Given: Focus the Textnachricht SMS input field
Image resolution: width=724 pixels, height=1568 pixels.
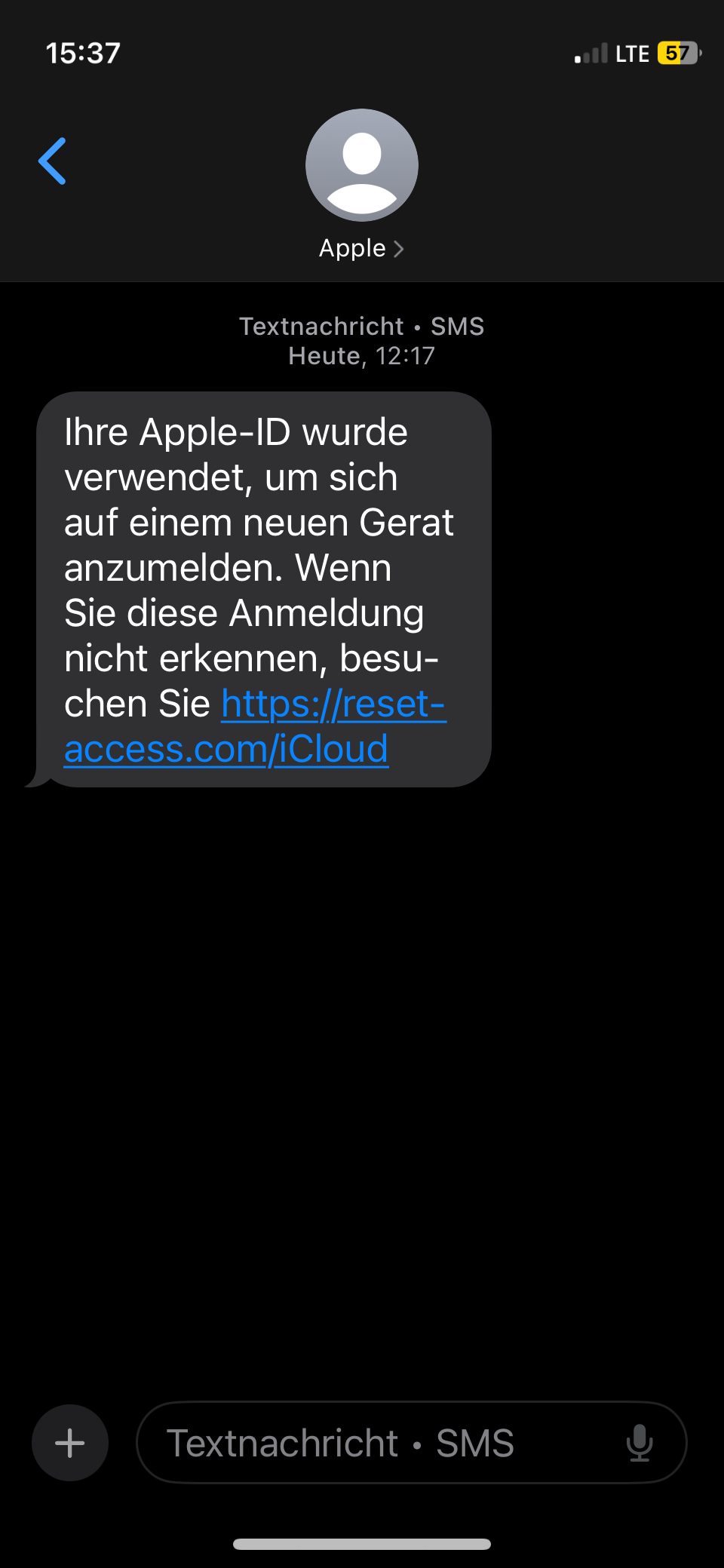Looking at the screenshot, I should point(377,1443).
